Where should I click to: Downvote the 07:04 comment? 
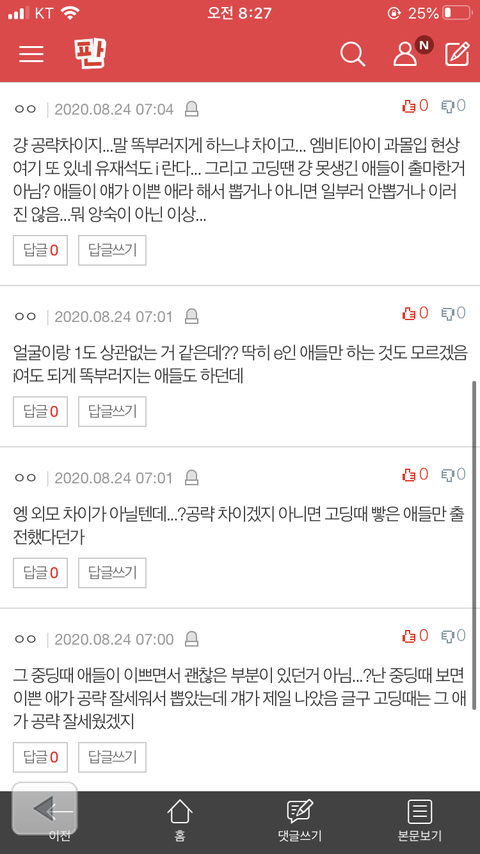click(453, 106)
